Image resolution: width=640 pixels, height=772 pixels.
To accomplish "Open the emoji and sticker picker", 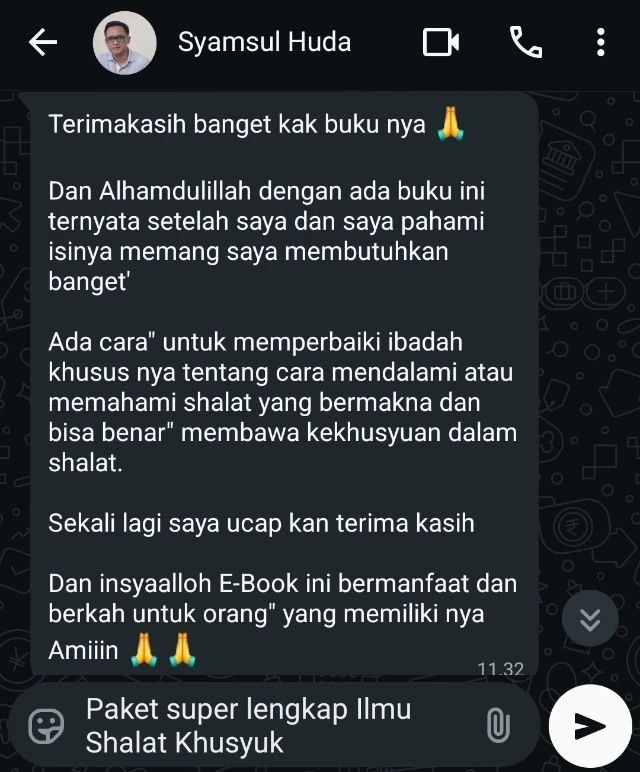I will tap(46, 727).
